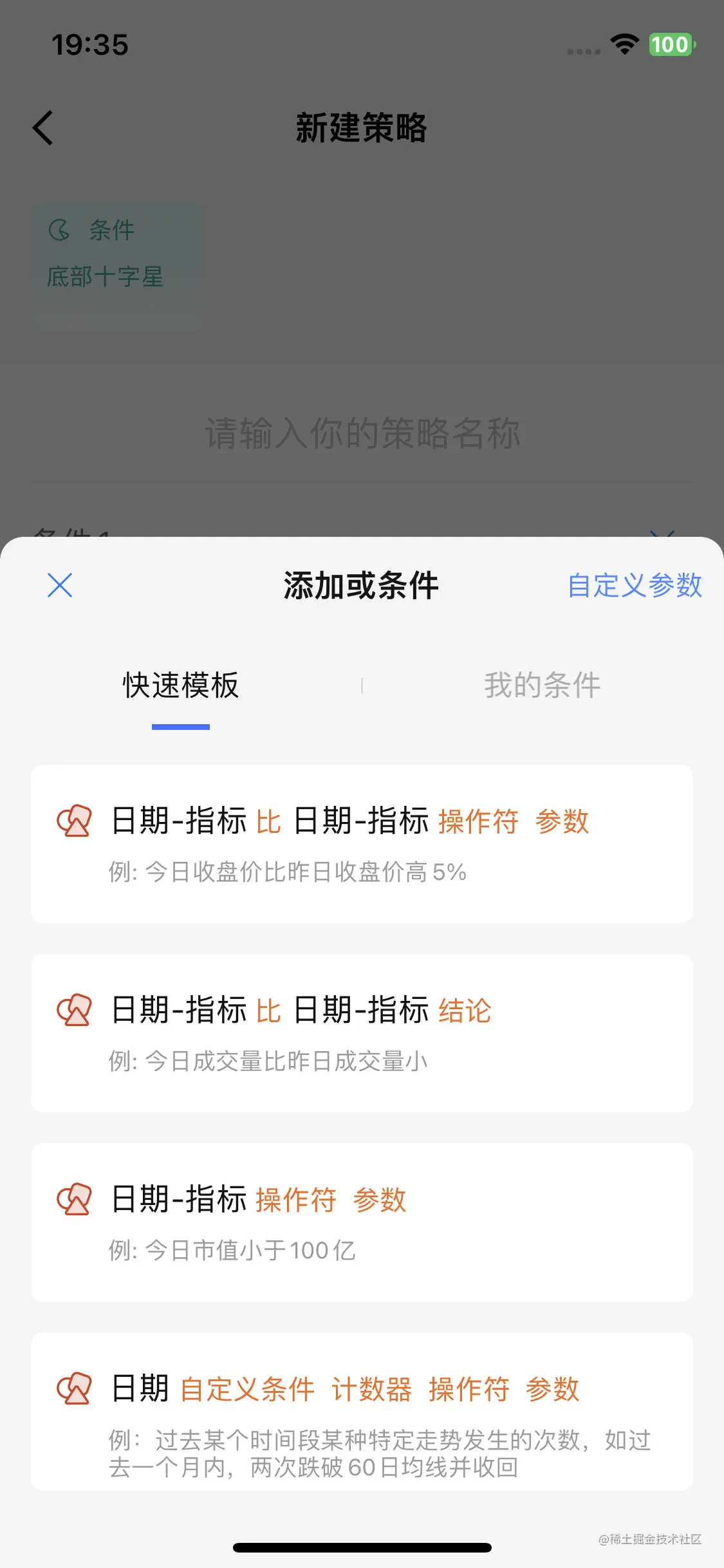Pick template with 今日市值小于100亿 example
The image size is (724, 1568).
click(362, 1222)
